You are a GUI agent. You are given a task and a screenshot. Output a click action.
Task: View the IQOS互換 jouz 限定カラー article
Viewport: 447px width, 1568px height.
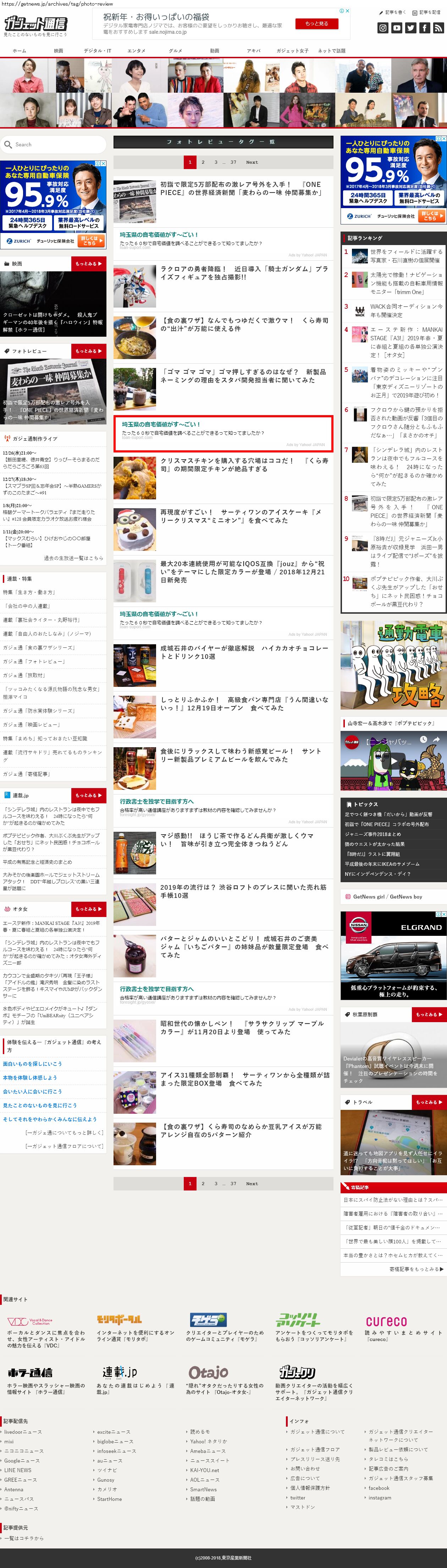point(243,571)
